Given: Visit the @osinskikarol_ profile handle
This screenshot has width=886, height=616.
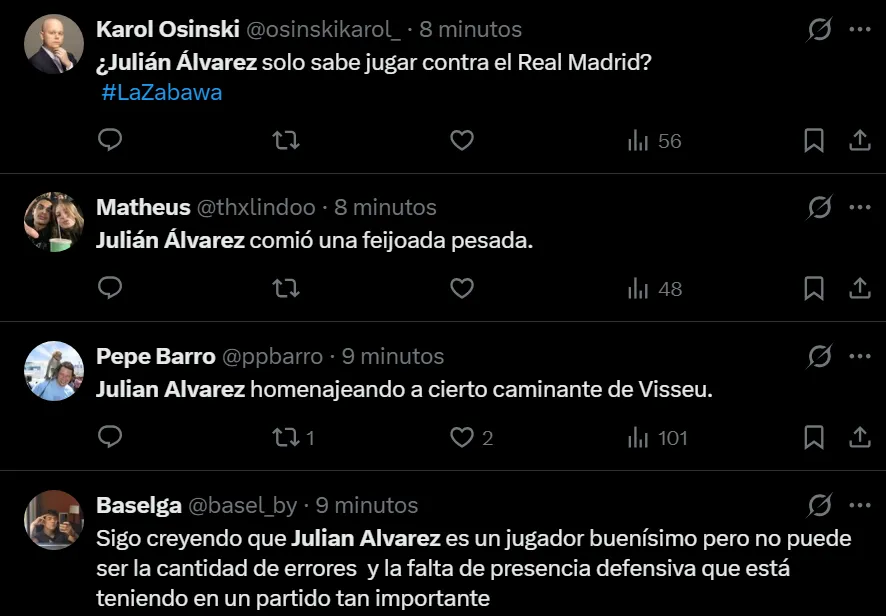Looking at the screenshot, I should 323,30.
